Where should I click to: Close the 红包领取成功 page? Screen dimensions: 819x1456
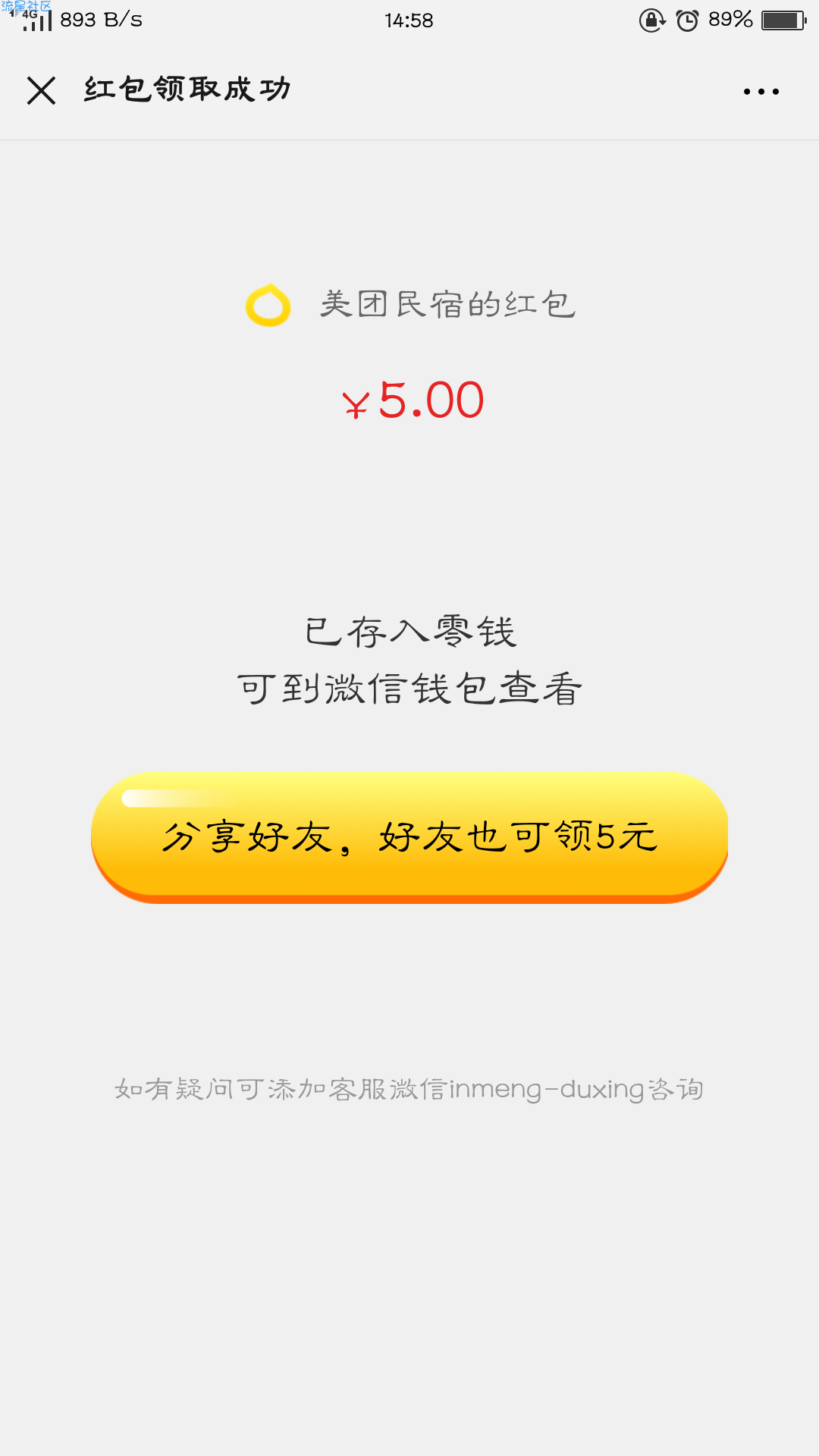[42, 91]
